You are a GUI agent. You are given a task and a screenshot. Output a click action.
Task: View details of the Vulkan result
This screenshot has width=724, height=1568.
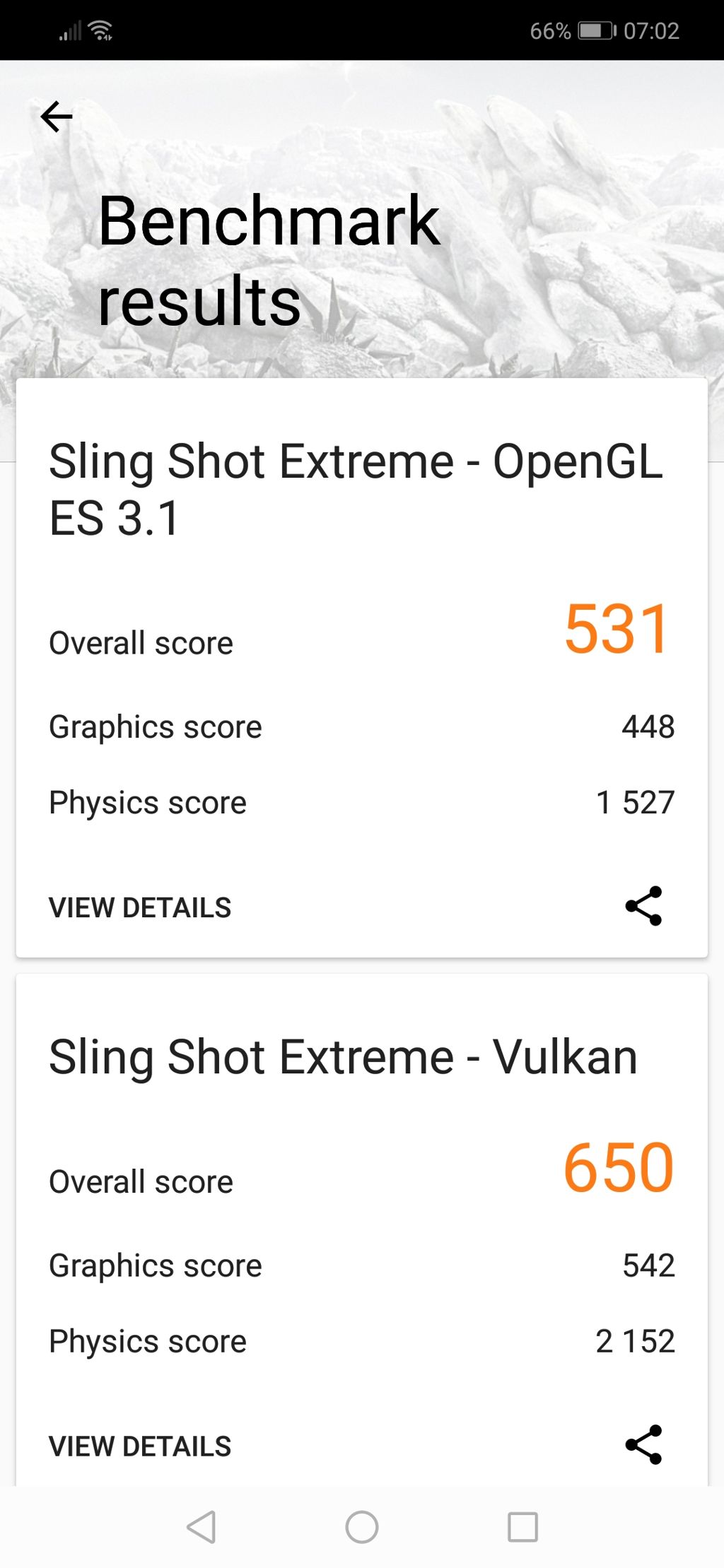coord(140,1446)
